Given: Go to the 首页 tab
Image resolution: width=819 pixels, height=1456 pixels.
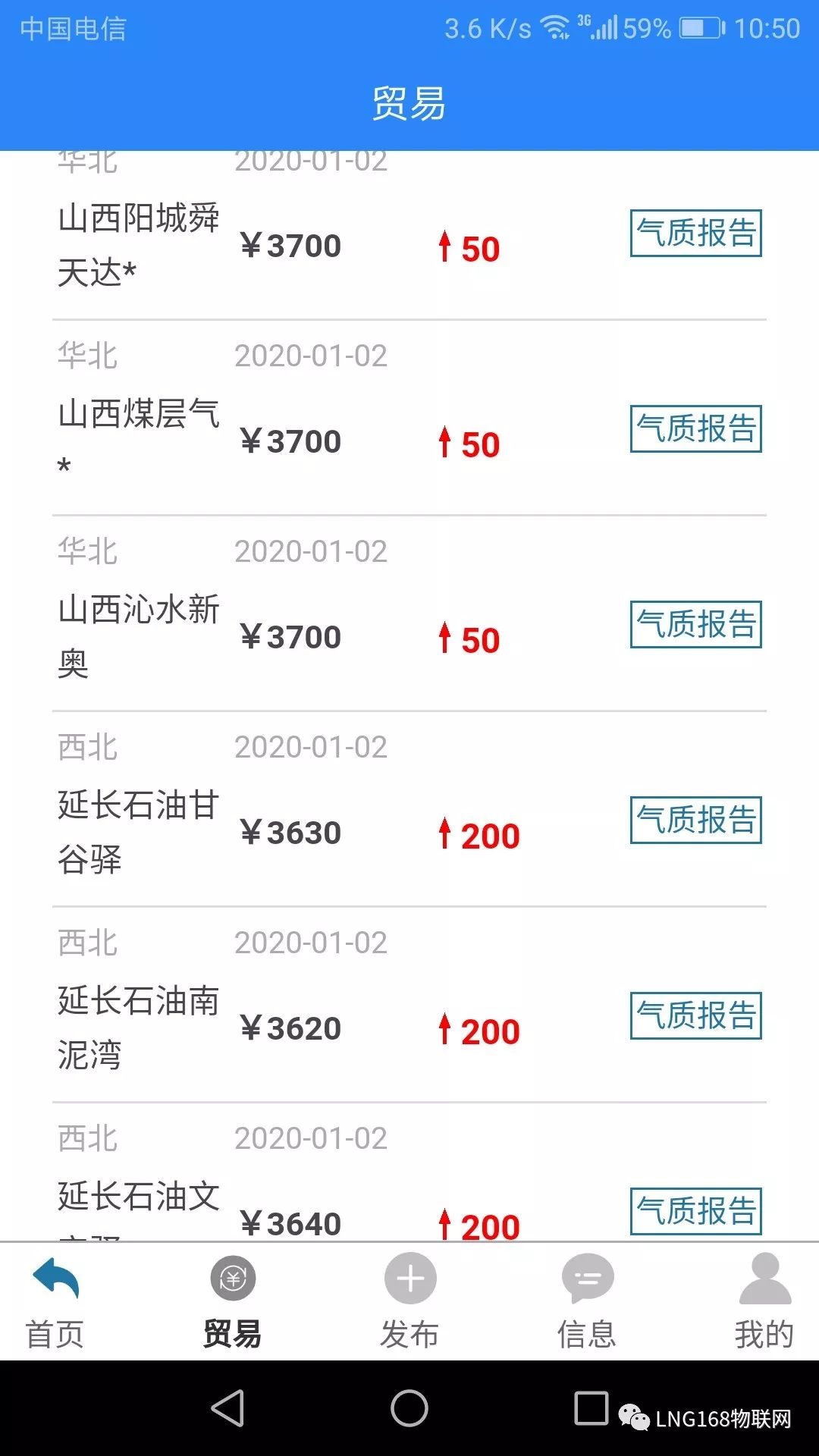Looking at the screenshot, I should (55, 1301).
